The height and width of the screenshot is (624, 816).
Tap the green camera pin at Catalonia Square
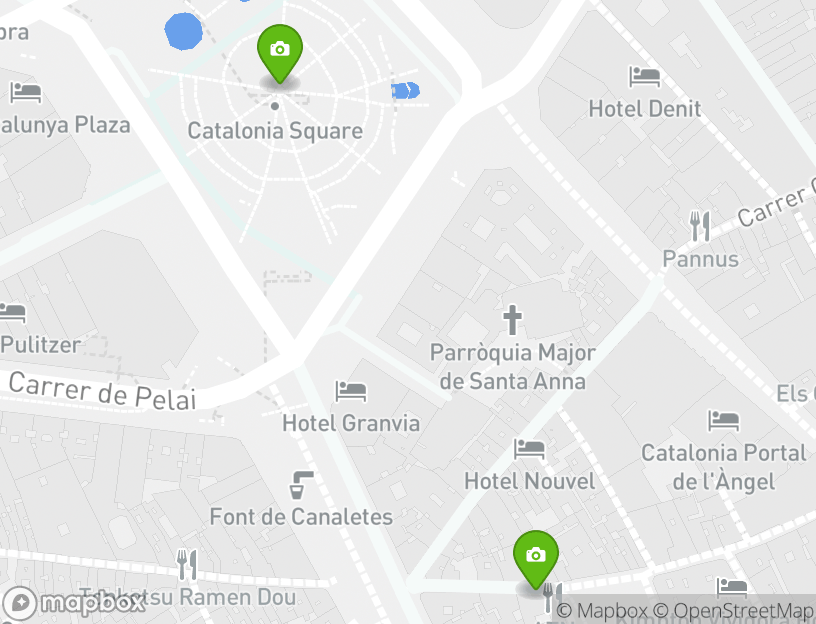279,51
